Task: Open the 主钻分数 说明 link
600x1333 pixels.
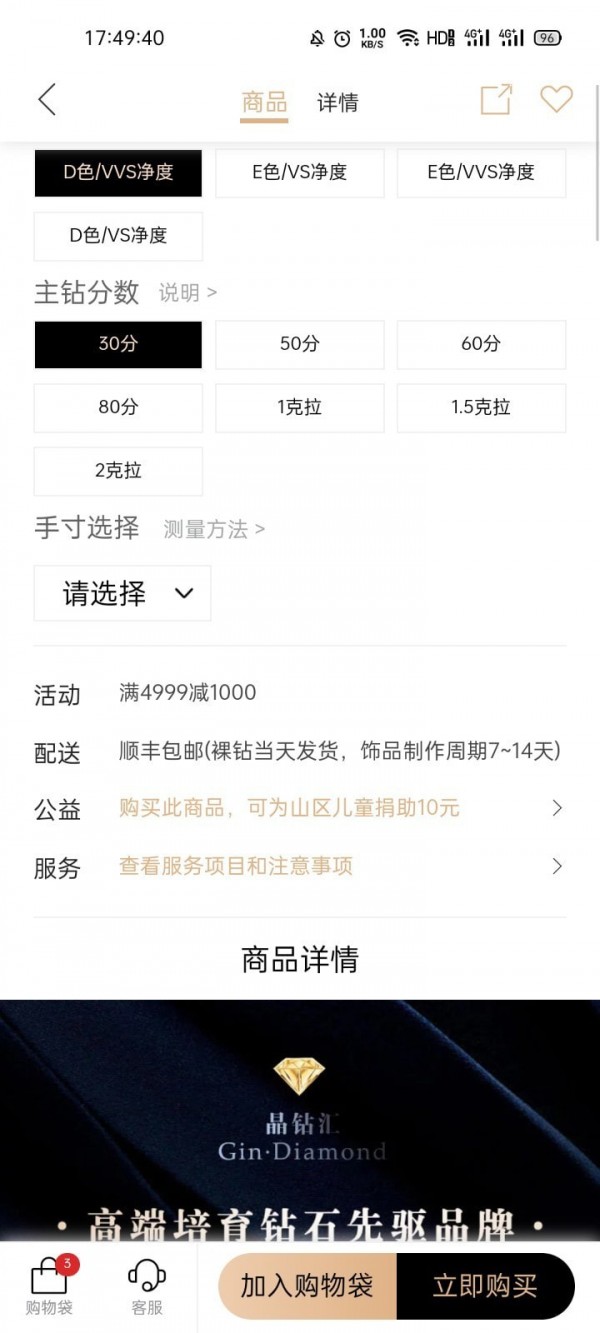Action: [187, 293]
